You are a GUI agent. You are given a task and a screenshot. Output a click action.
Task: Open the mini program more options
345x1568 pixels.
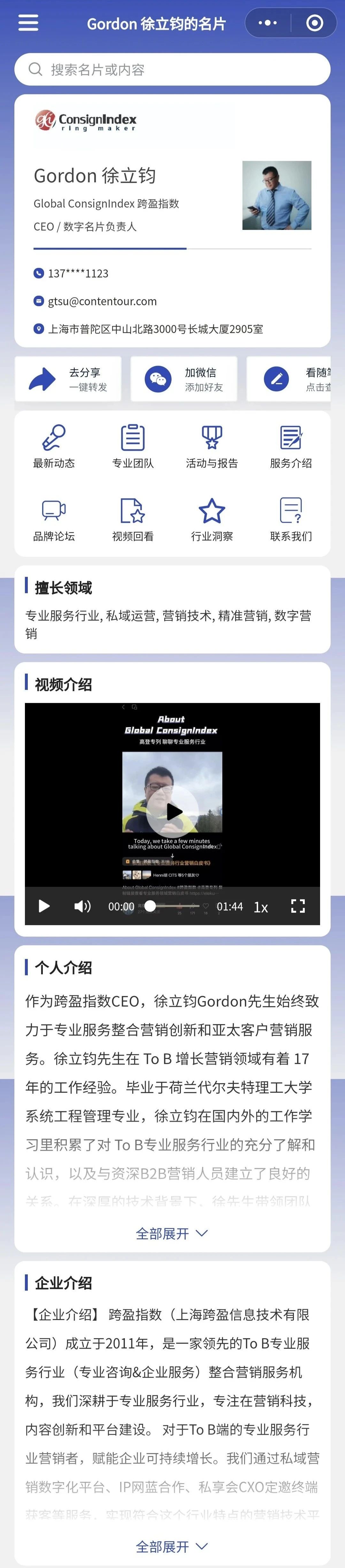[x=268, y=23]
